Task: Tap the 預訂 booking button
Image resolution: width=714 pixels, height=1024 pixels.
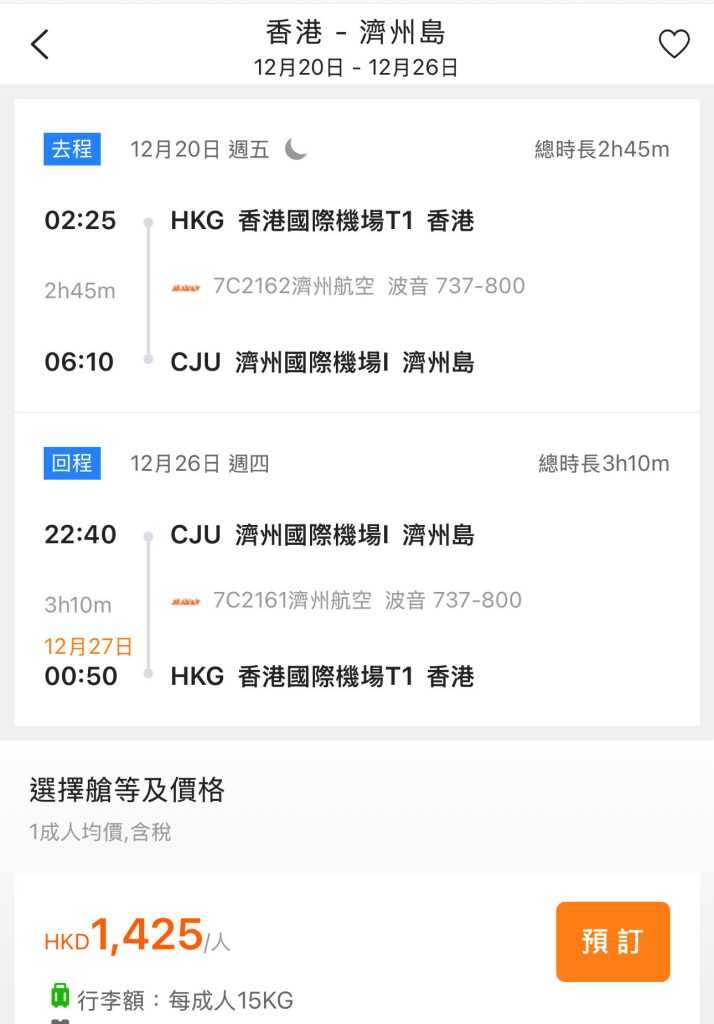Action: click(612, 941)
